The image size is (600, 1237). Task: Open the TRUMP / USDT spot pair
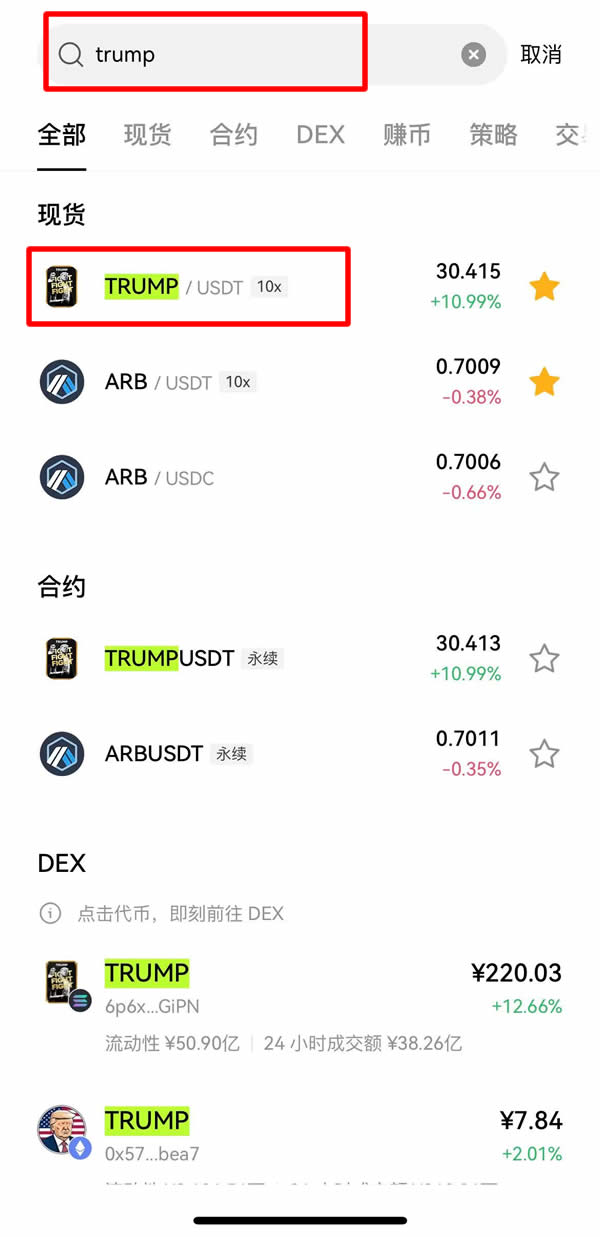[x=200, y=287]
